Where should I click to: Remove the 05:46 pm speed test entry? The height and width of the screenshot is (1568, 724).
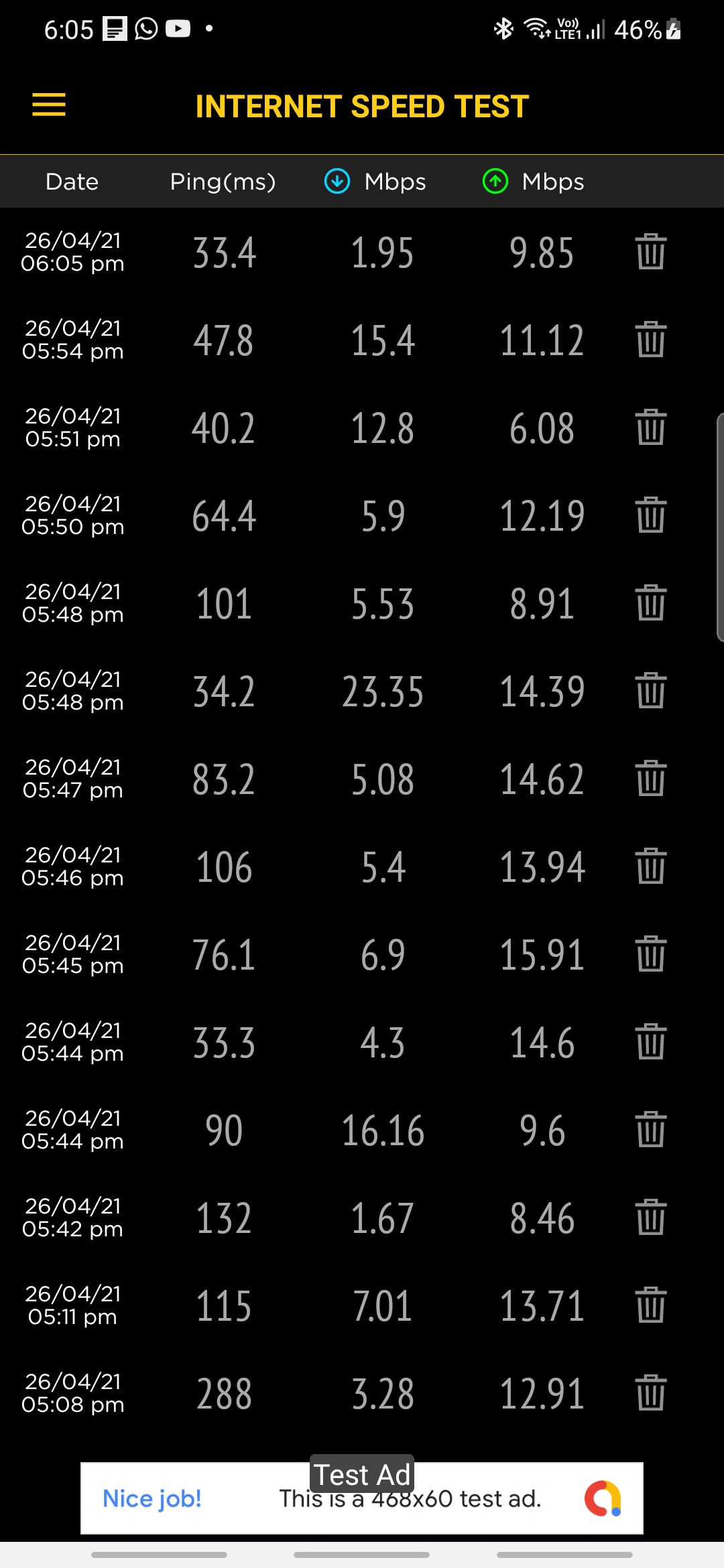click(651, 866)
